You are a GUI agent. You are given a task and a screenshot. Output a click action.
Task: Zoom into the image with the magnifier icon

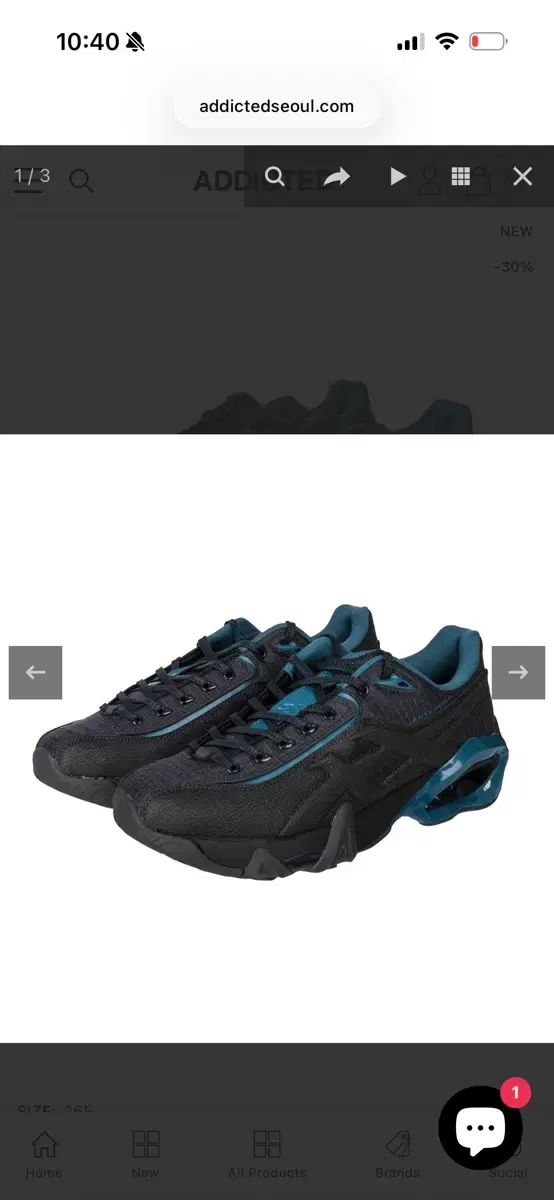275,177
